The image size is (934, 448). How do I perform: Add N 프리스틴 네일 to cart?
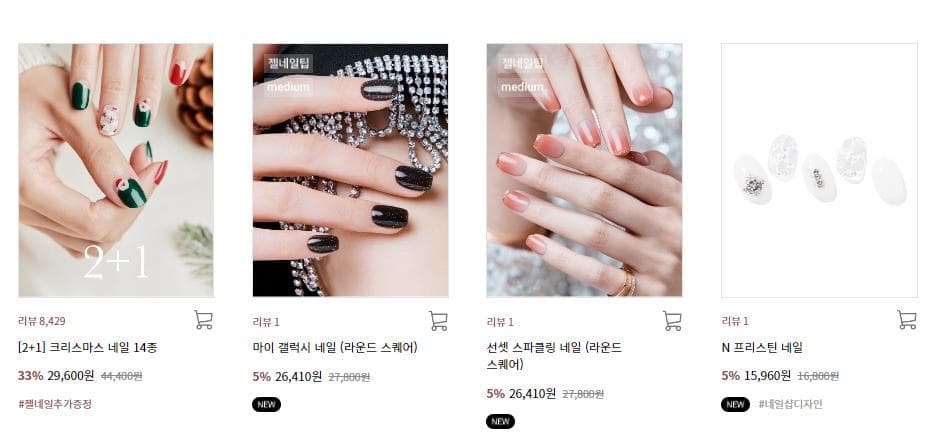tap(907, 320)
